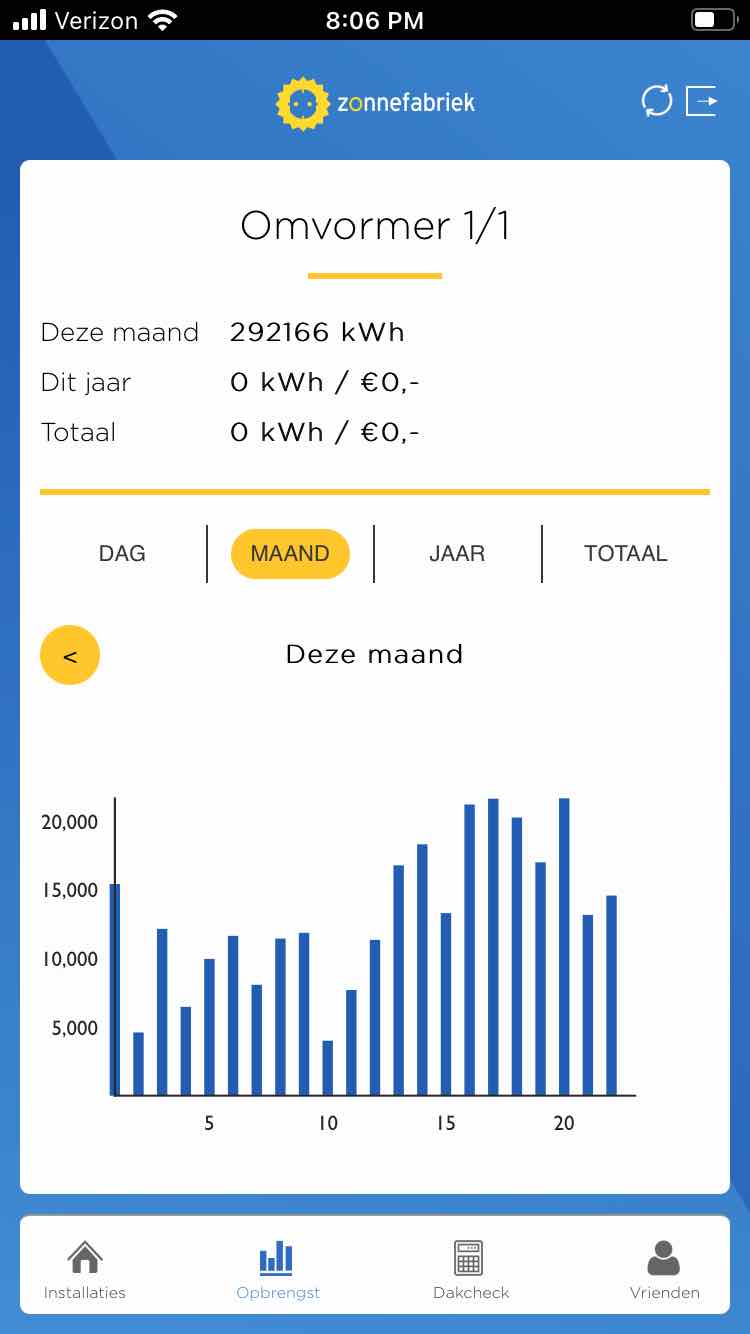
Task: Keep MAAND view selected
Action: [x=290, y=553]
